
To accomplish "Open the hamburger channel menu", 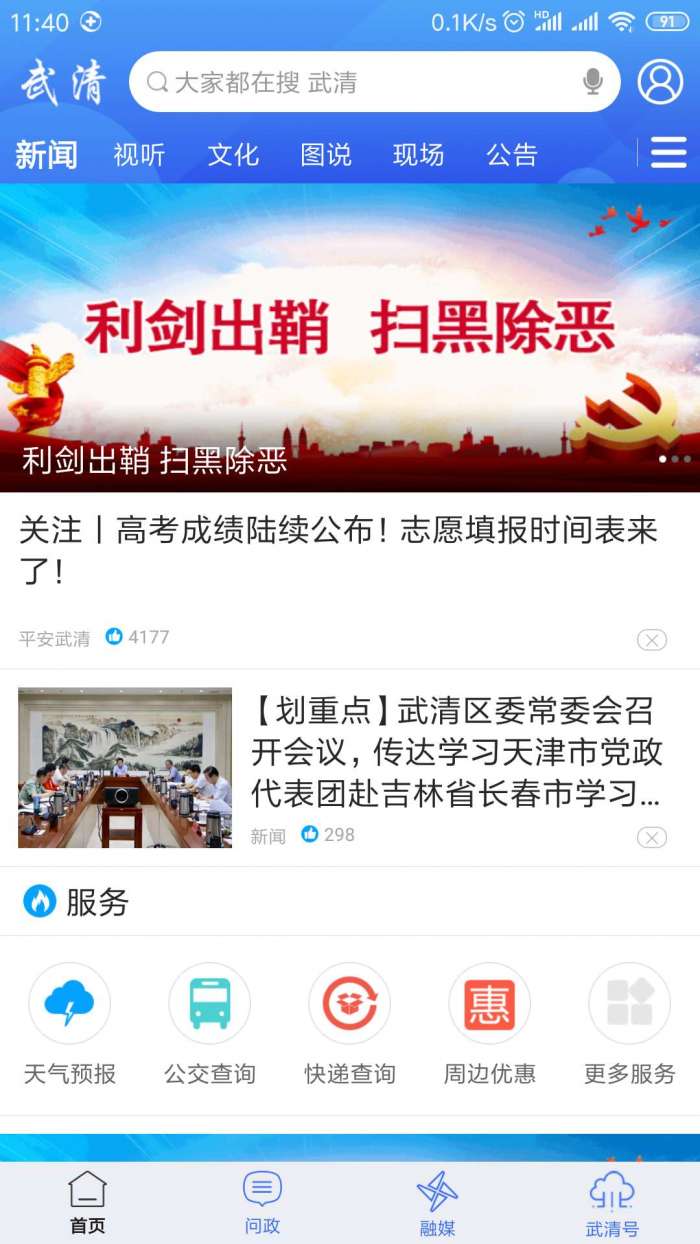I will coord(668,153).
